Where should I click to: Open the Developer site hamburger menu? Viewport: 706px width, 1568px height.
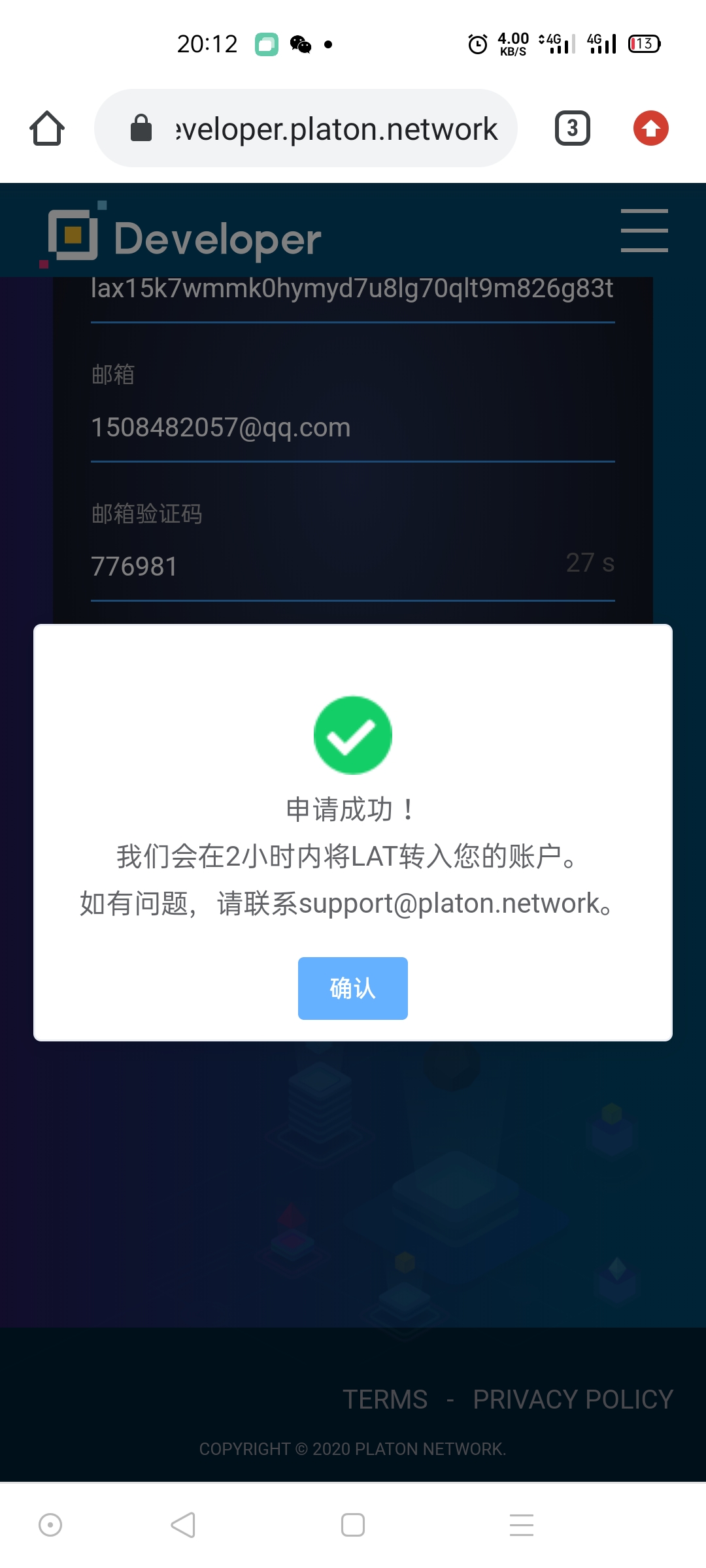[x=645, y=231]
